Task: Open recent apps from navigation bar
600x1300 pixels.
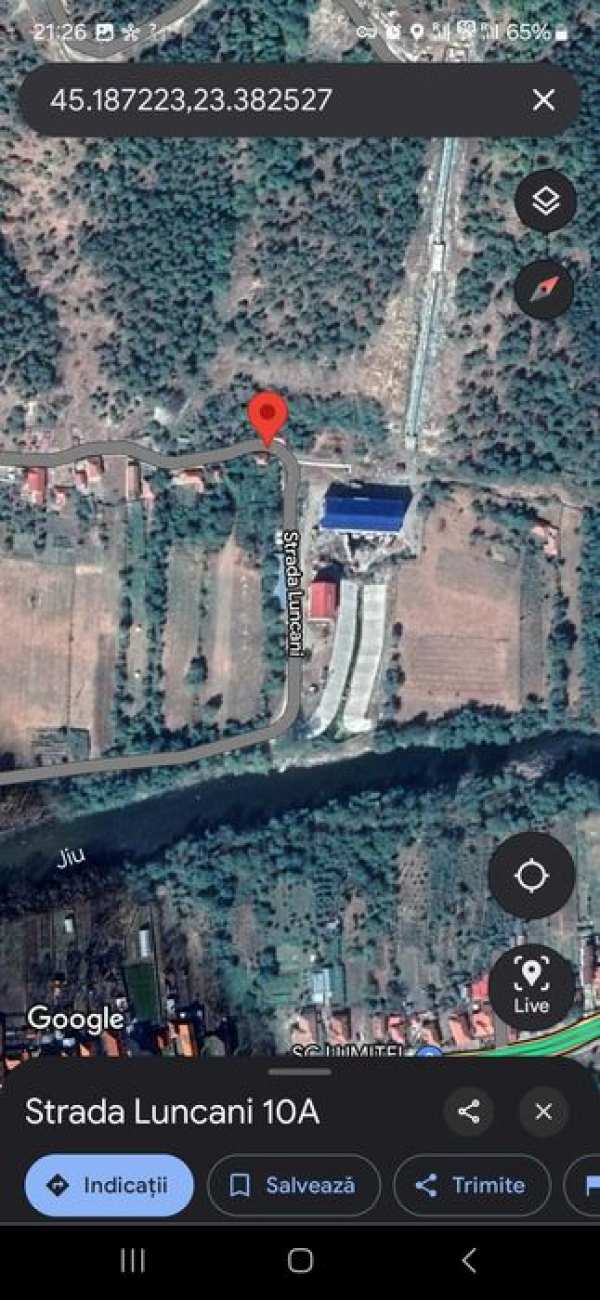Action: (132, 1261)
